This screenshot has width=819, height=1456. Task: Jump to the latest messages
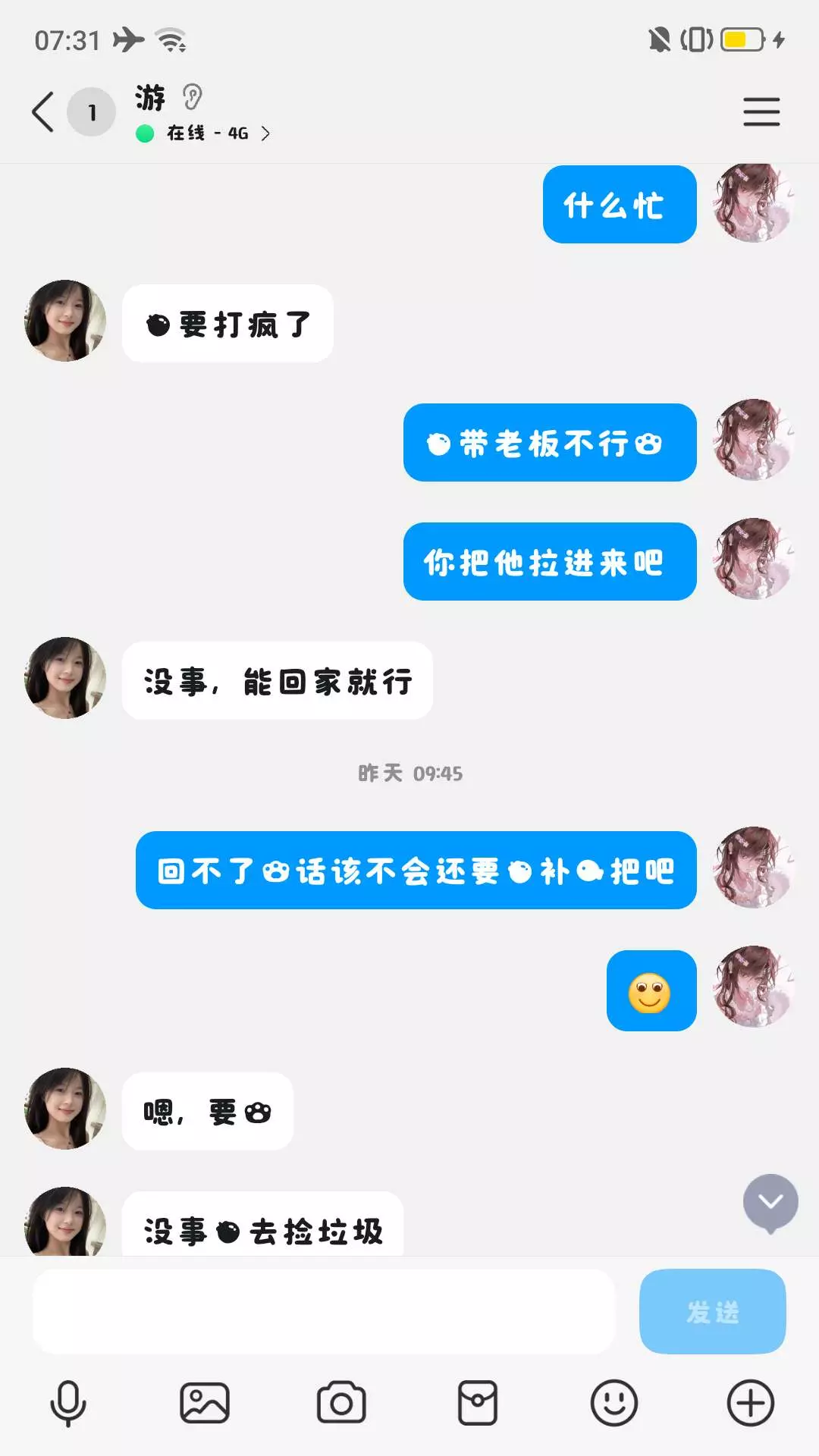(x=770, y=1202)
